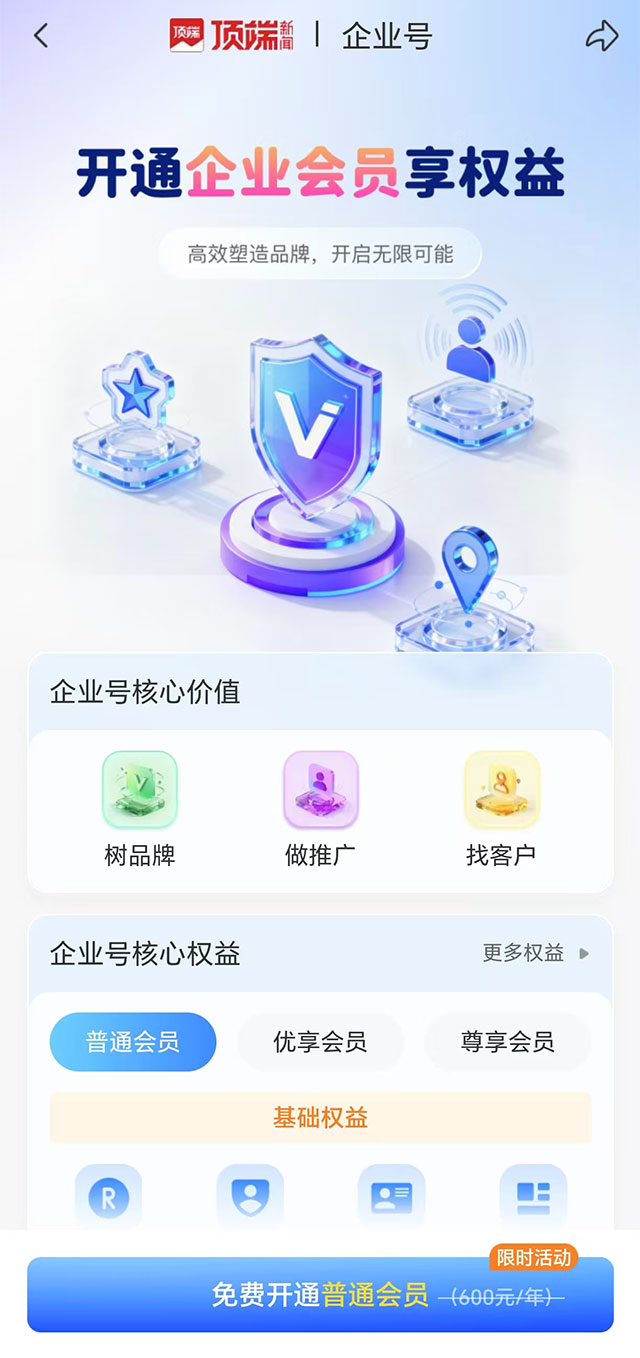Share this enterprise membership page
This screenshot has width=640, height=1358.
[601, 36]
